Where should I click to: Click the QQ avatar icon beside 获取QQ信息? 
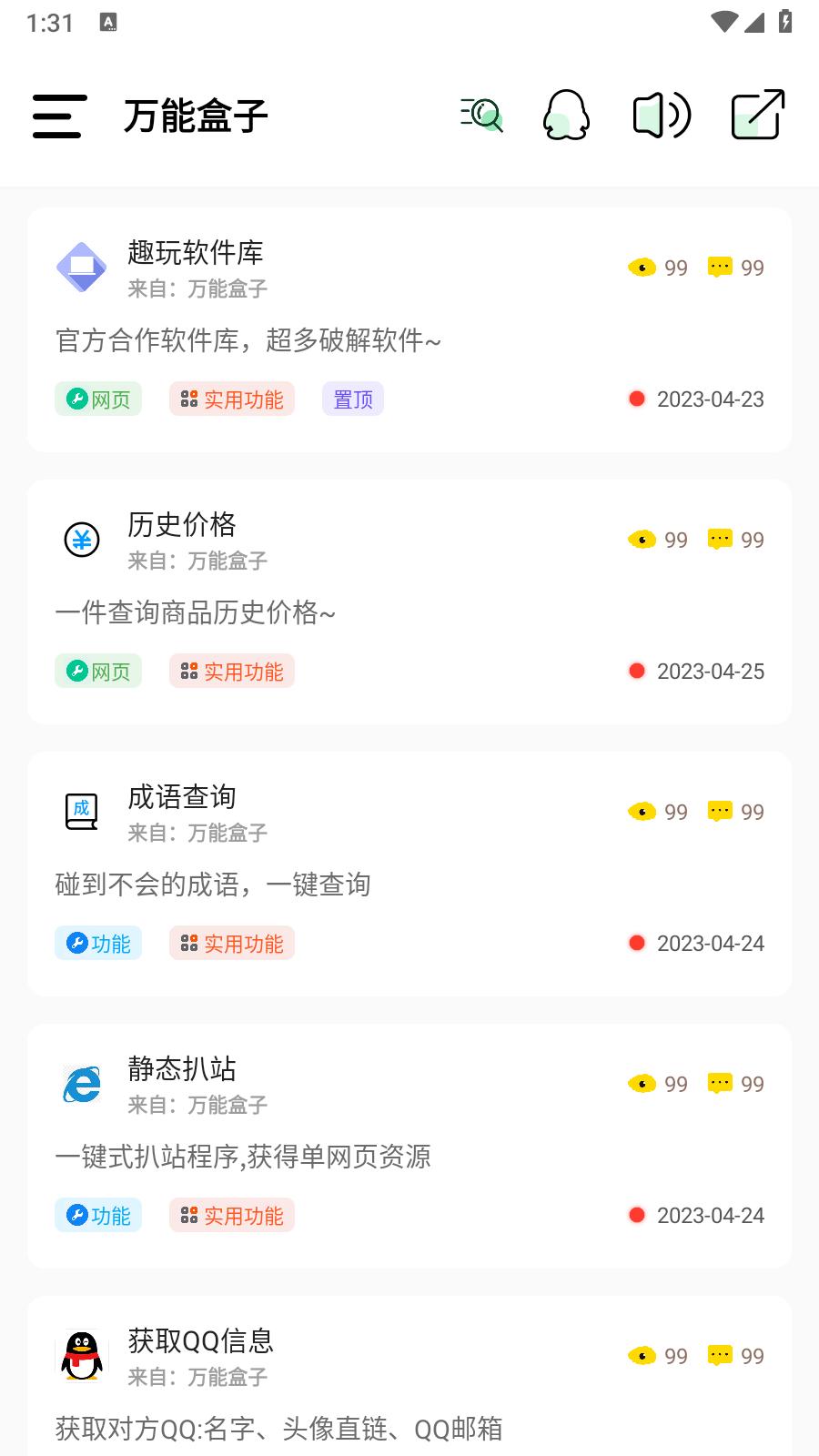[x=81, y=1356]
